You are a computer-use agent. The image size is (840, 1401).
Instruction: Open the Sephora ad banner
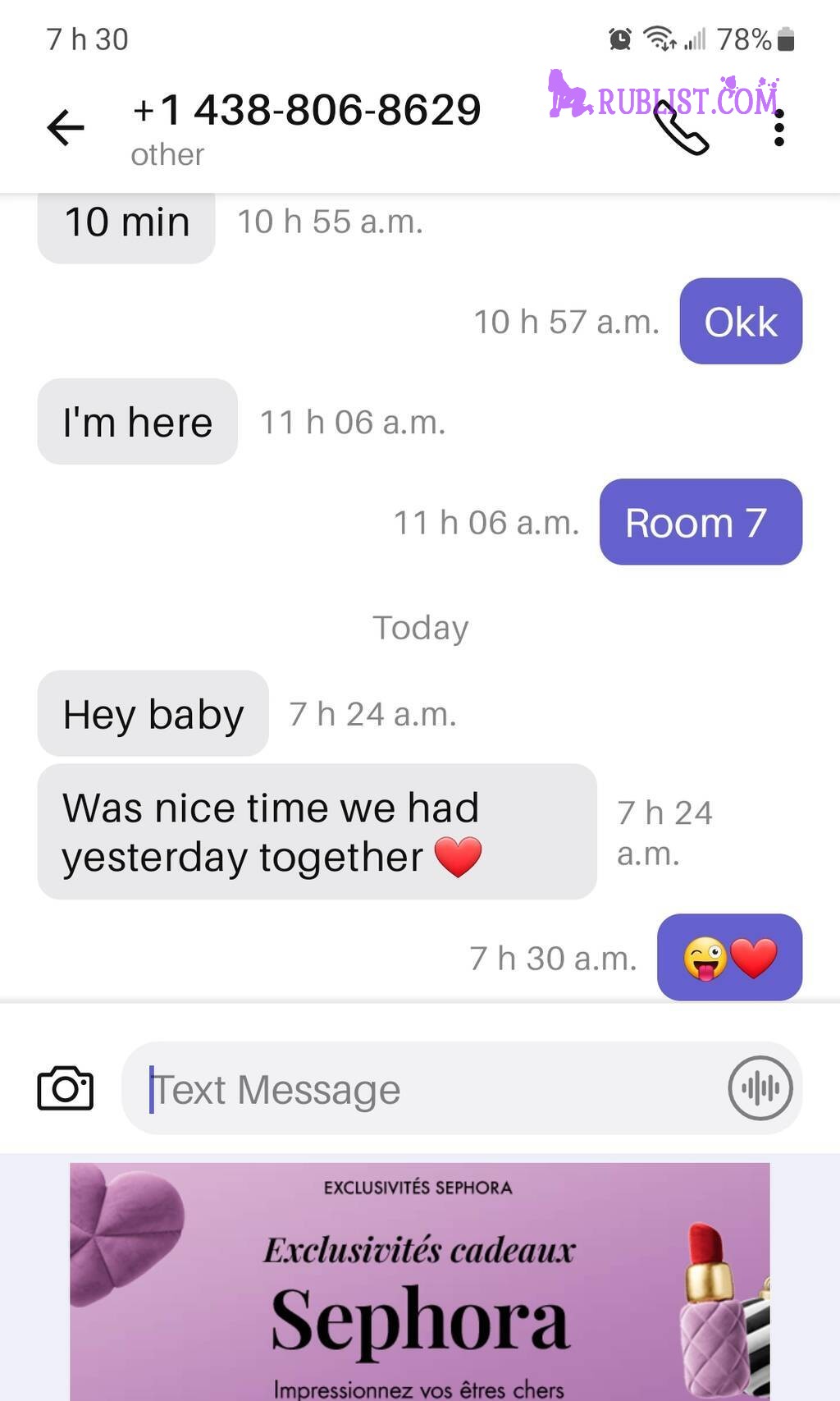420,1280
